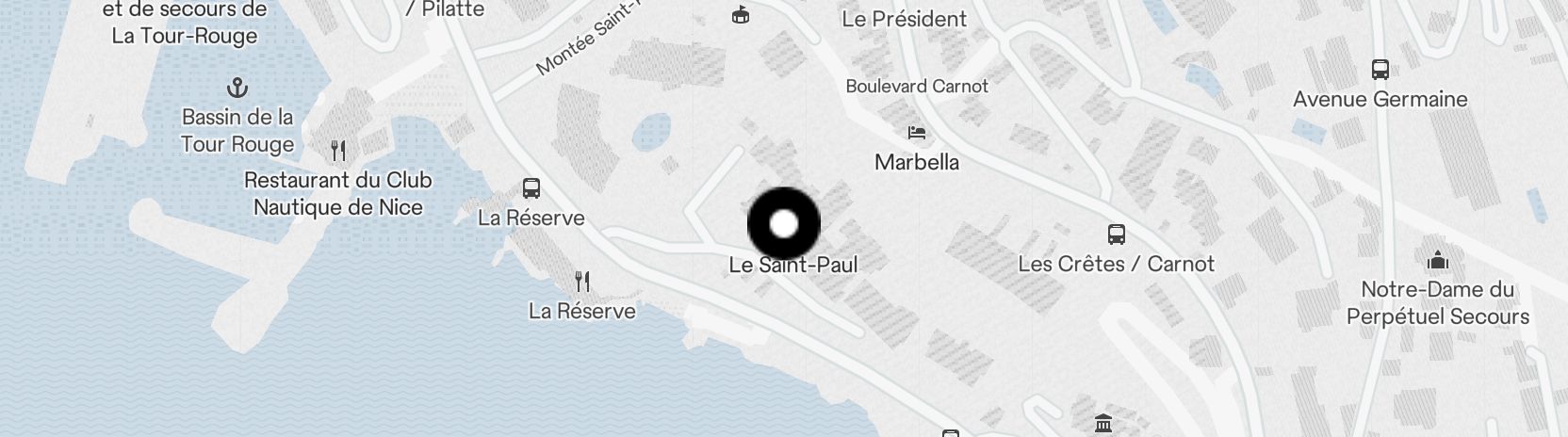This screenshot has width=1568, height=437.
Task: Open the Marbella hotel point of interest
Action: (x=916, y=133)
